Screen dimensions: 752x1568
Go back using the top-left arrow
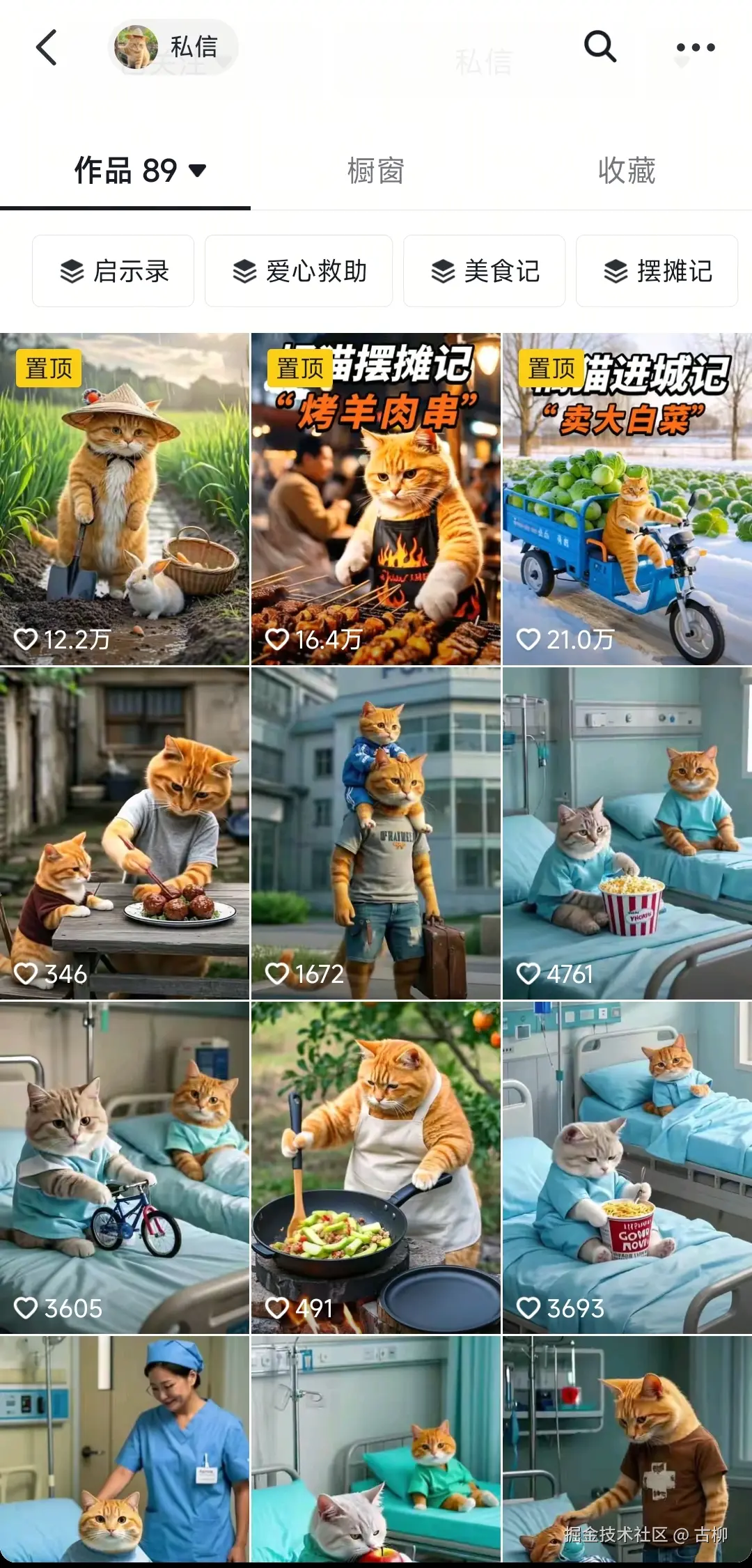click(x=46, y=48)
